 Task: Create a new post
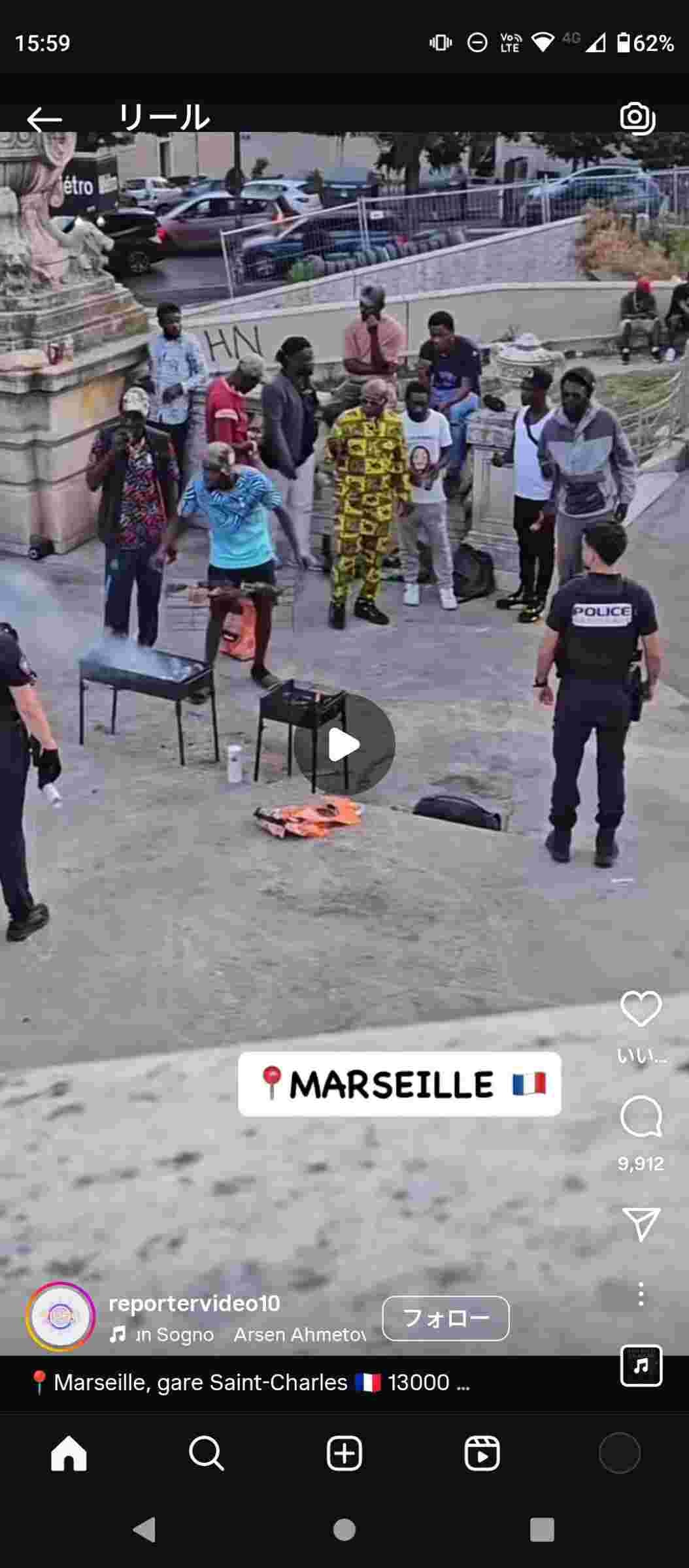[x=344, y=1454]
